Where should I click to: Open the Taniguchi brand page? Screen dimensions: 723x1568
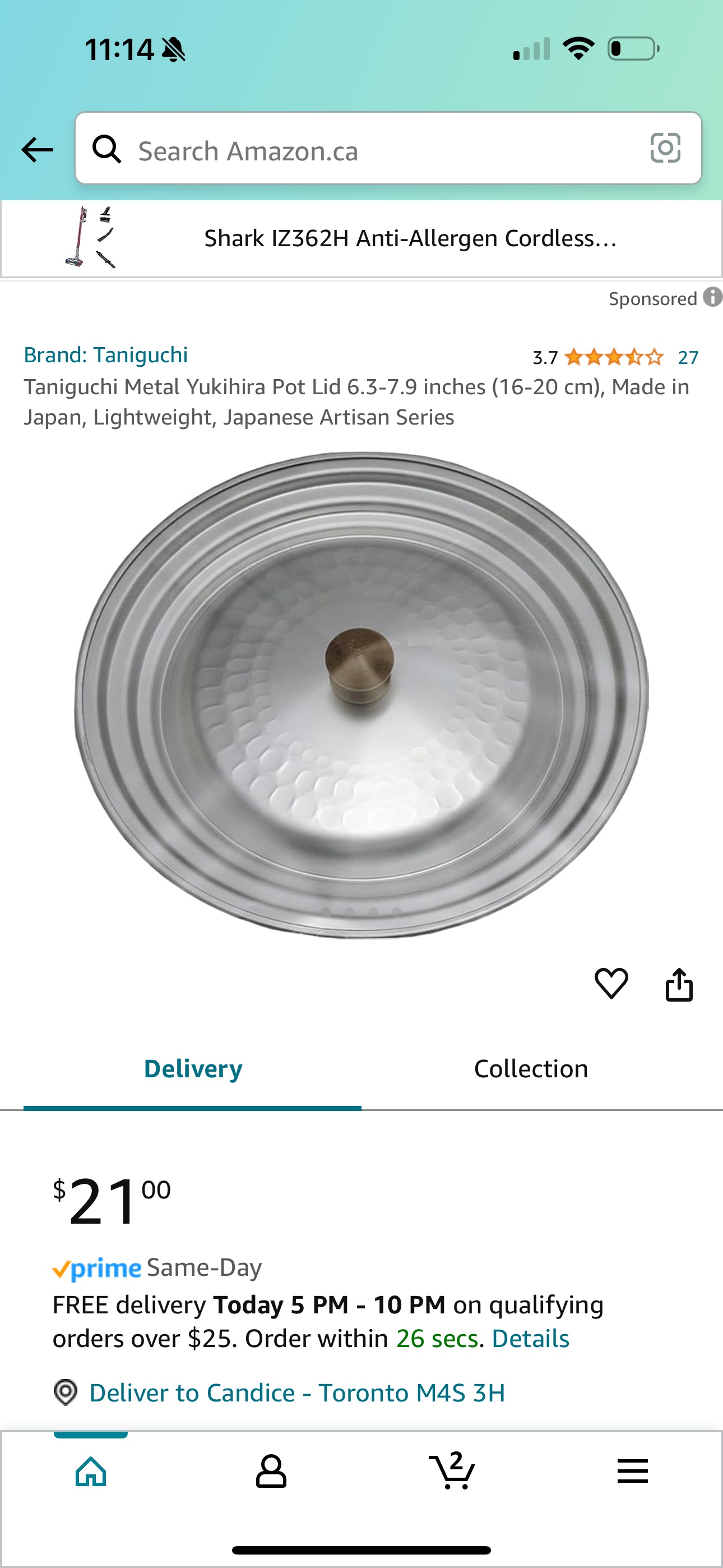[x=106, y=355]
